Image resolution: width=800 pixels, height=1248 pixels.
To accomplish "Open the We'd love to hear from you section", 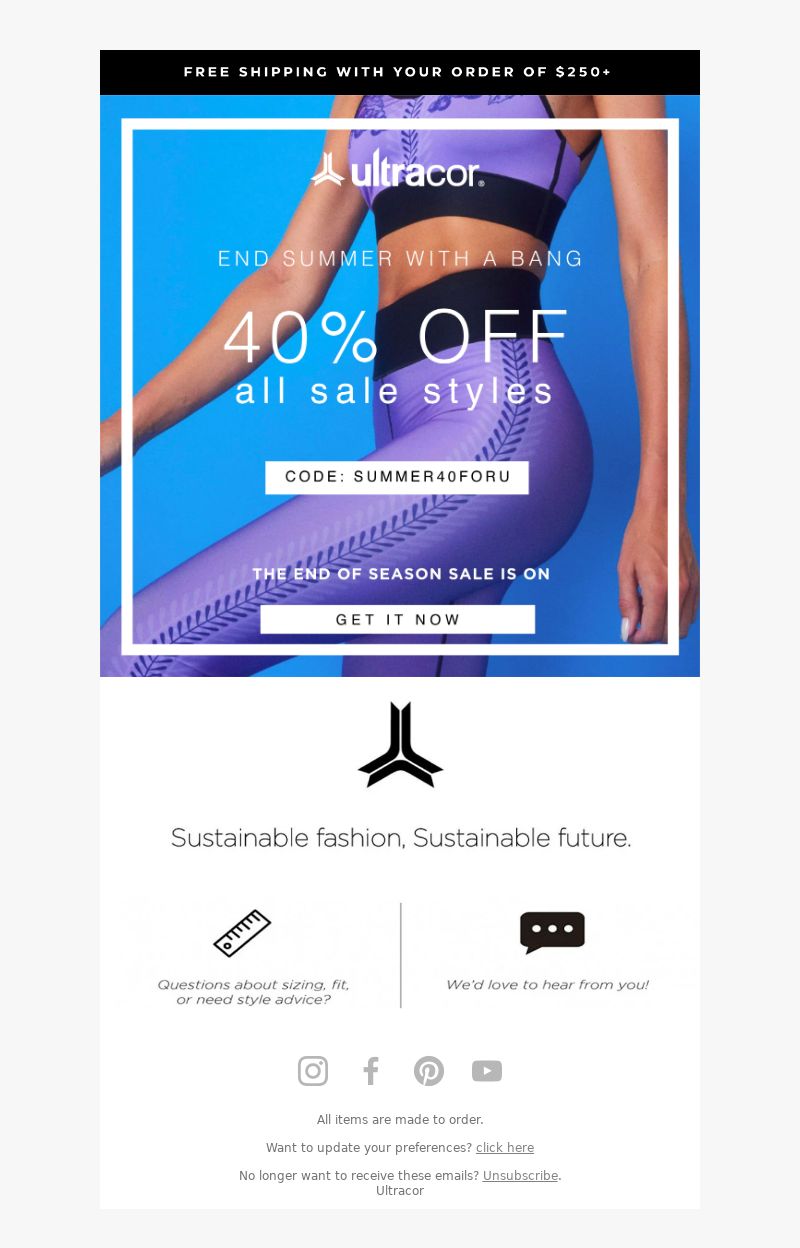I will [x=548, y=957].
